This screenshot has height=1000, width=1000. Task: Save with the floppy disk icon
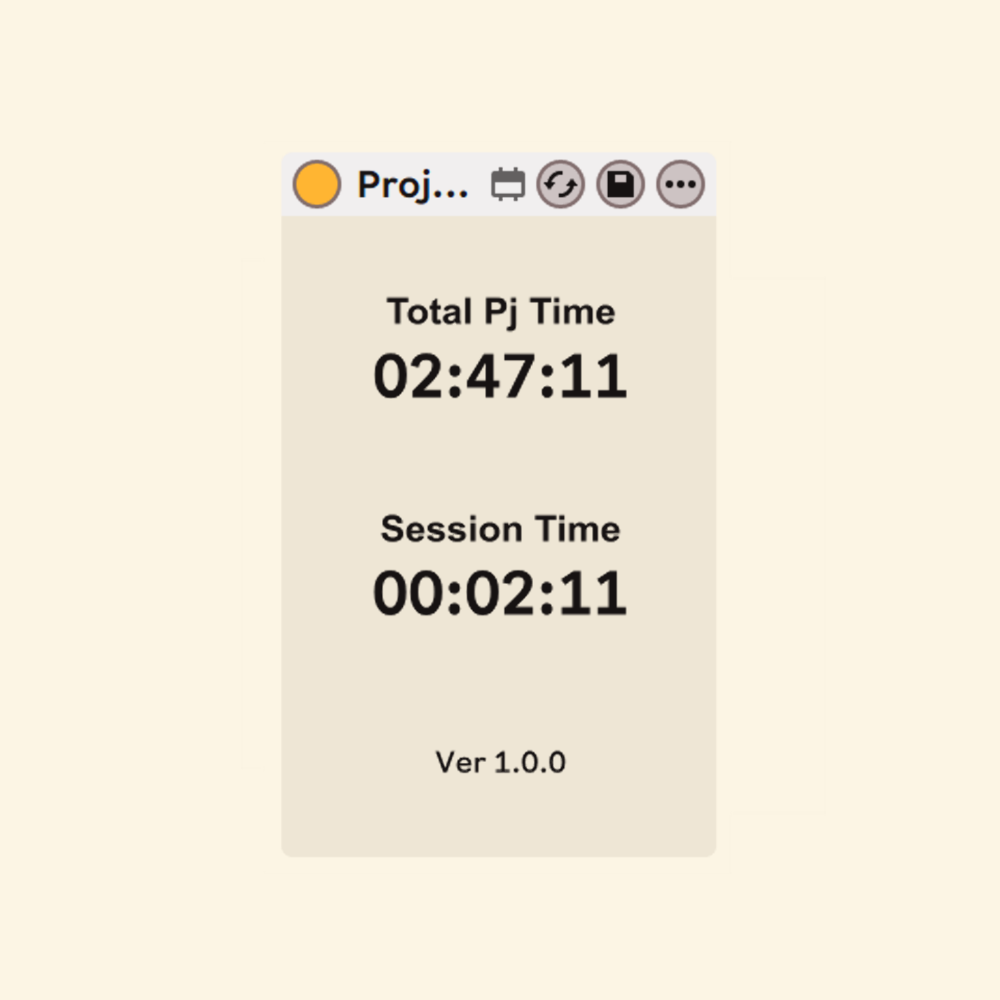[x=620, y=185]
